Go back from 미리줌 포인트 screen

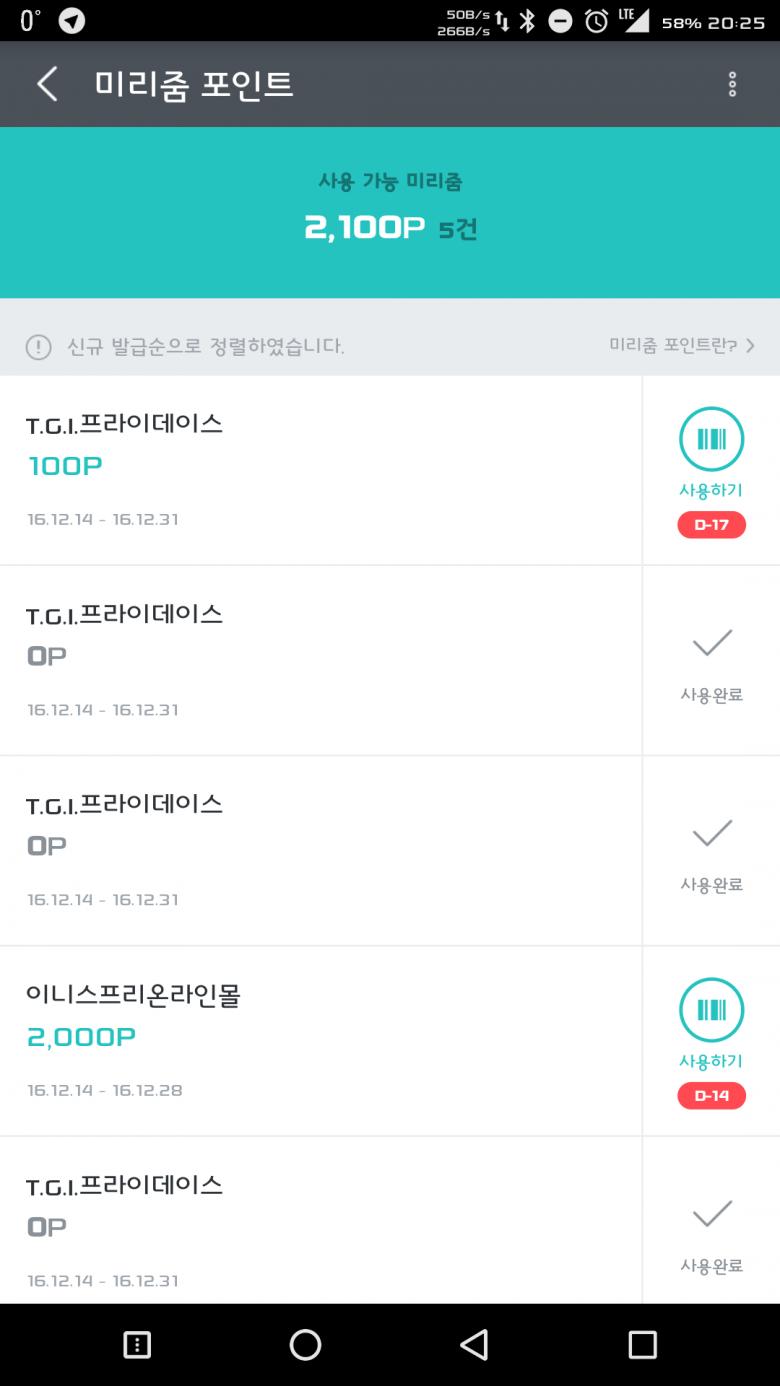pos(47,84)
